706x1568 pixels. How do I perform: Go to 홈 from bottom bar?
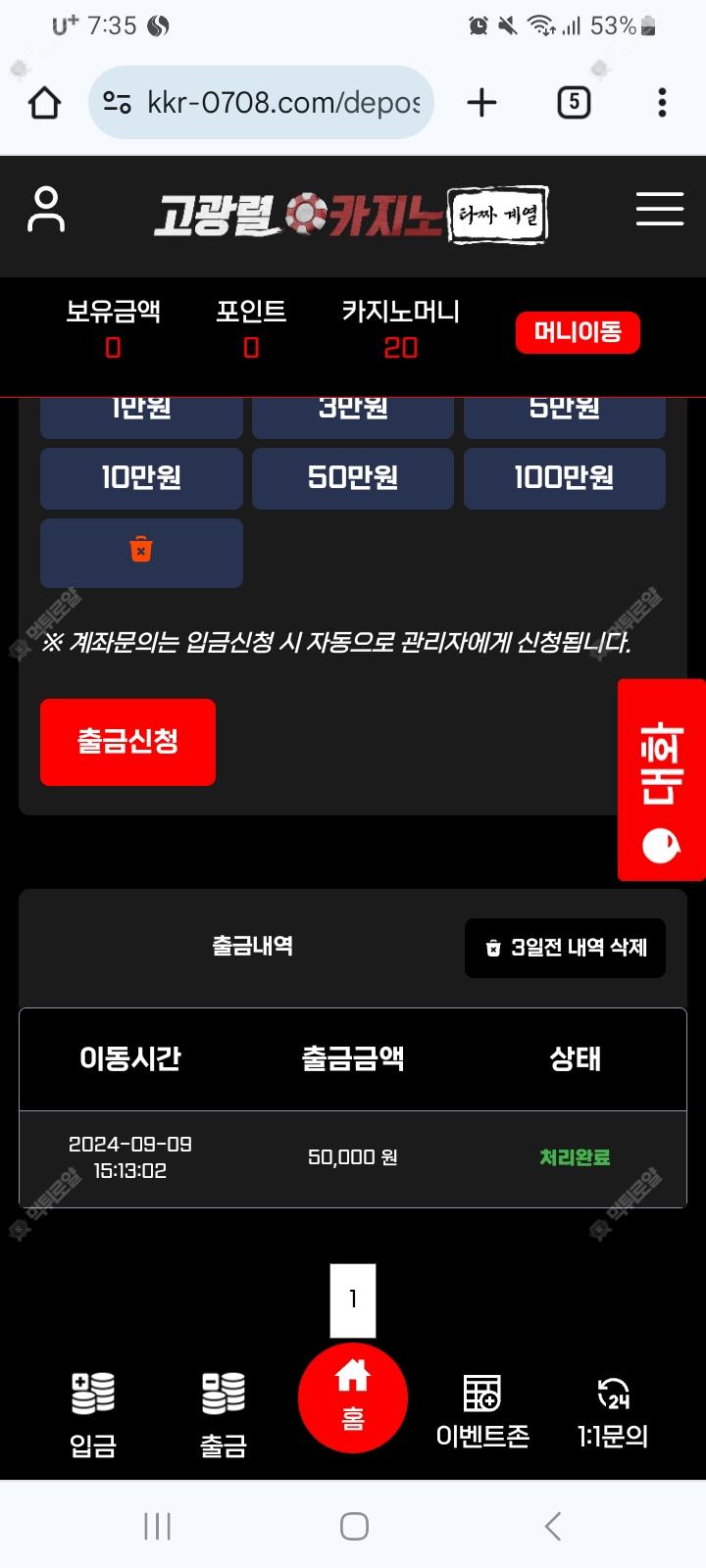click(x=353, y=1398)
